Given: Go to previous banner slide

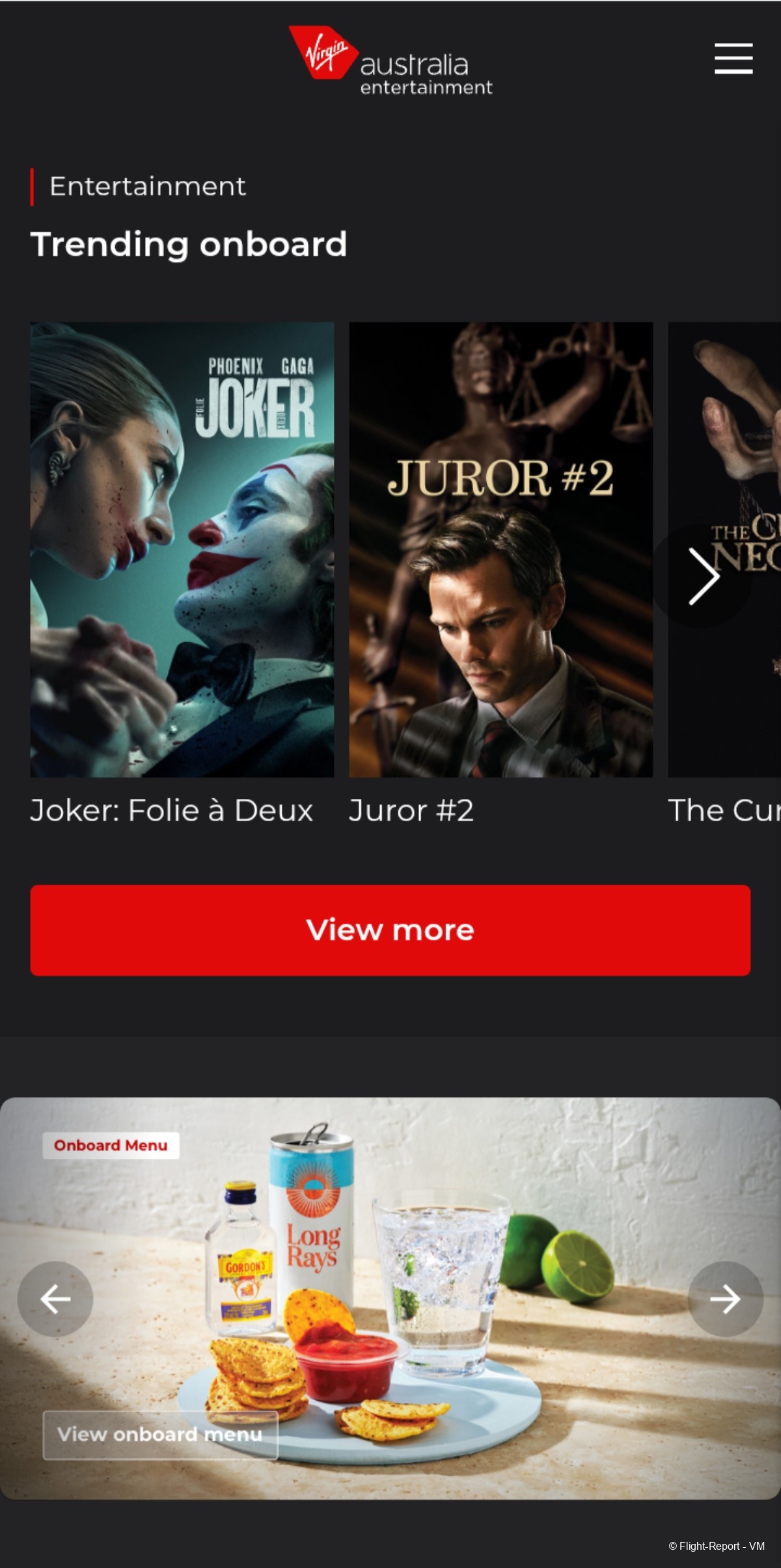Looking at the screenshot, I should [55, 1299].
